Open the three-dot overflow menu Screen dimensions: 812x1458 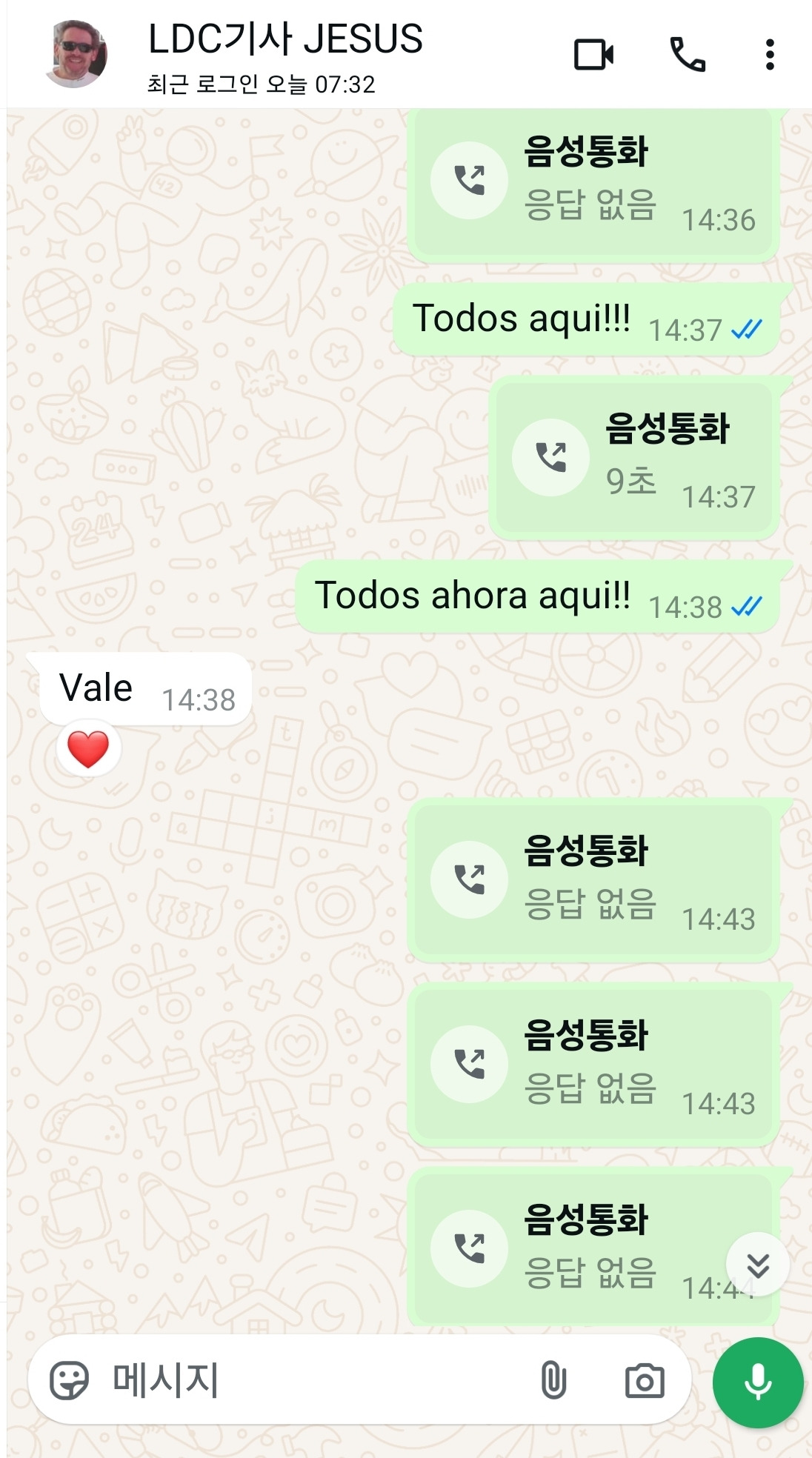point(771,54)
